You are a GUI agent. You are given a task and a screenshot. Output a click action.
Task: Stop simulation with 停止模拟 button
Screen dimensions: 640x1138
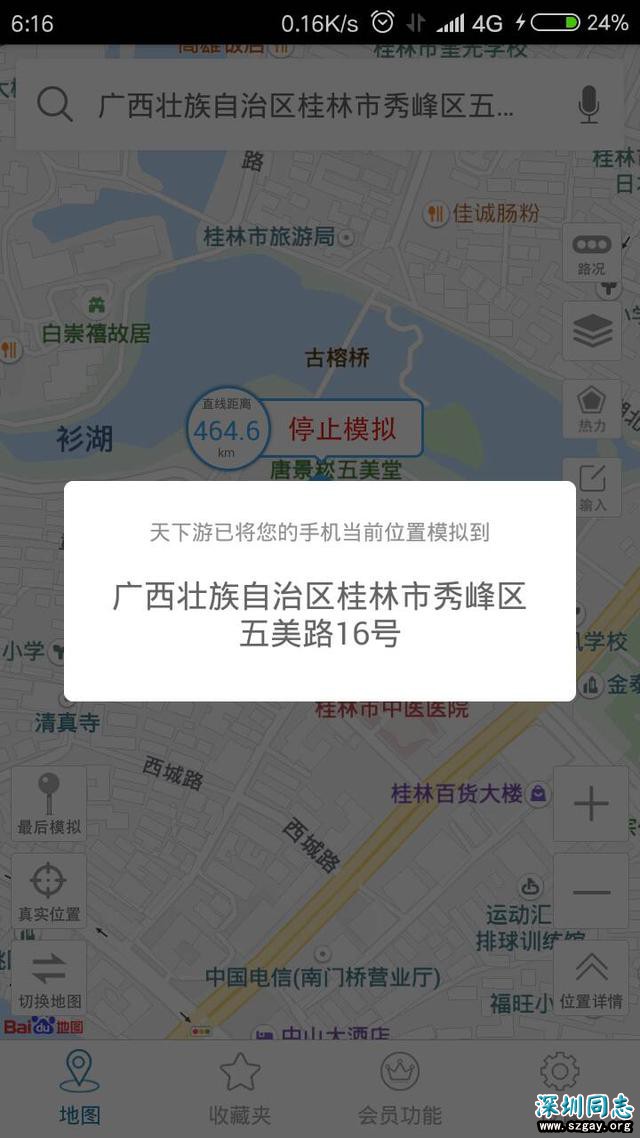pos(343,430)
